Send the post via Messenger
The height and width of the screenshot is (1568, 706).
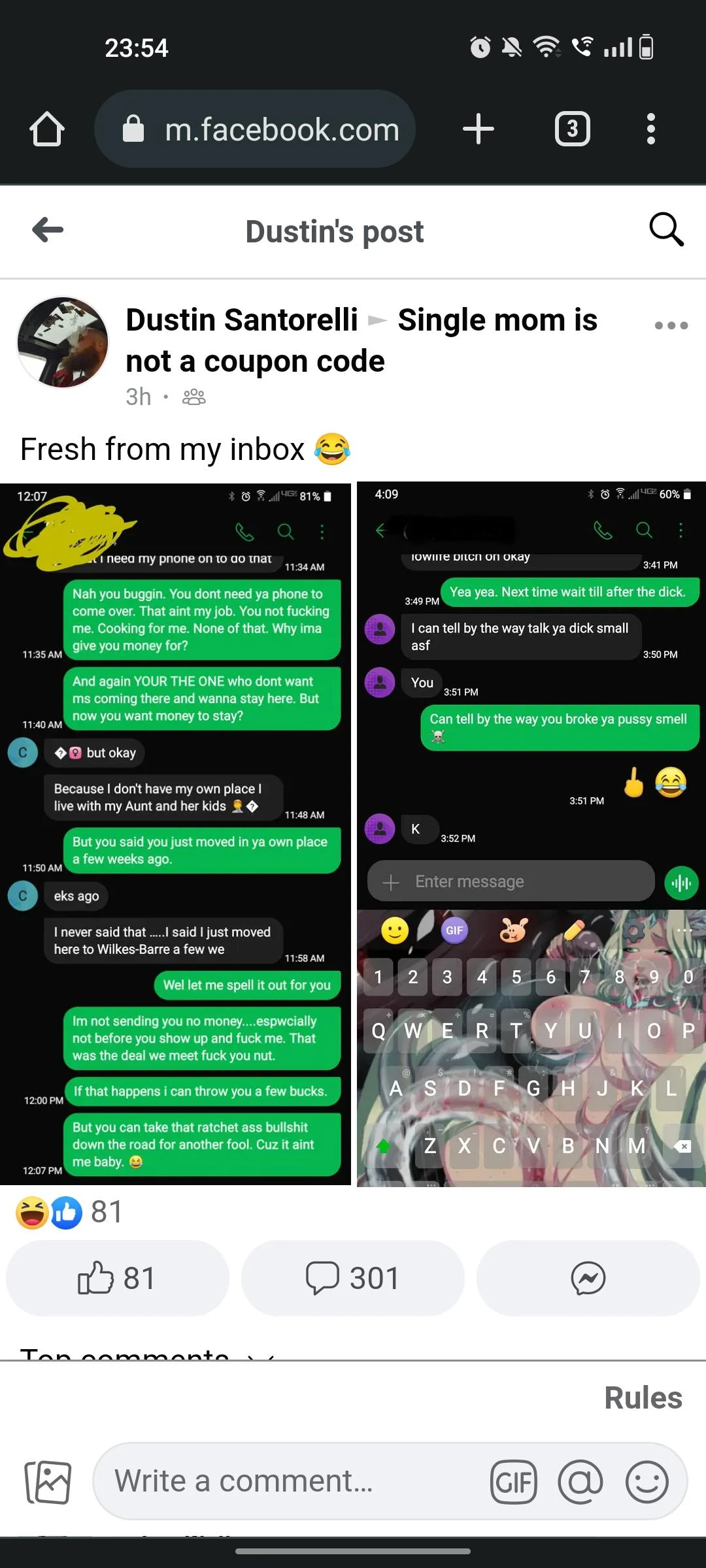[588, 1278]
